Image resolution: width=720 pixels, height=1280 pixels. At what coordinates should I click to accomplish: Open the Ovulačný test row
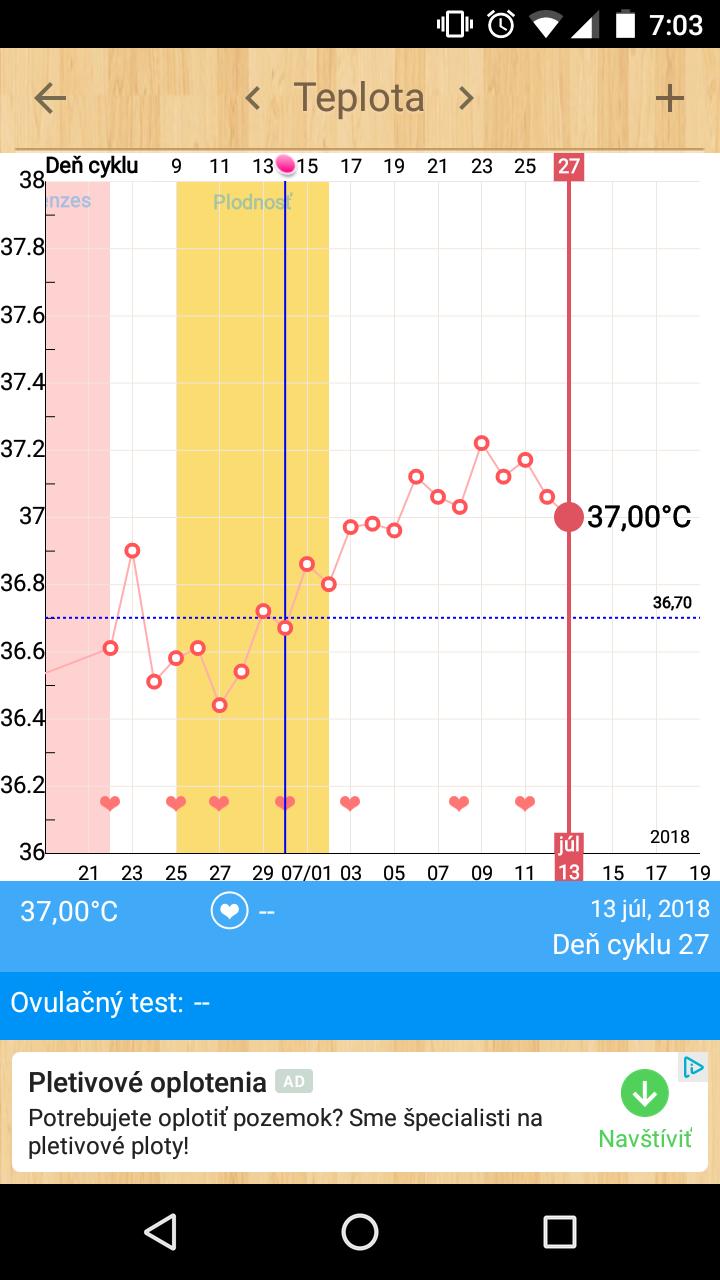[x=360, y=1003]
